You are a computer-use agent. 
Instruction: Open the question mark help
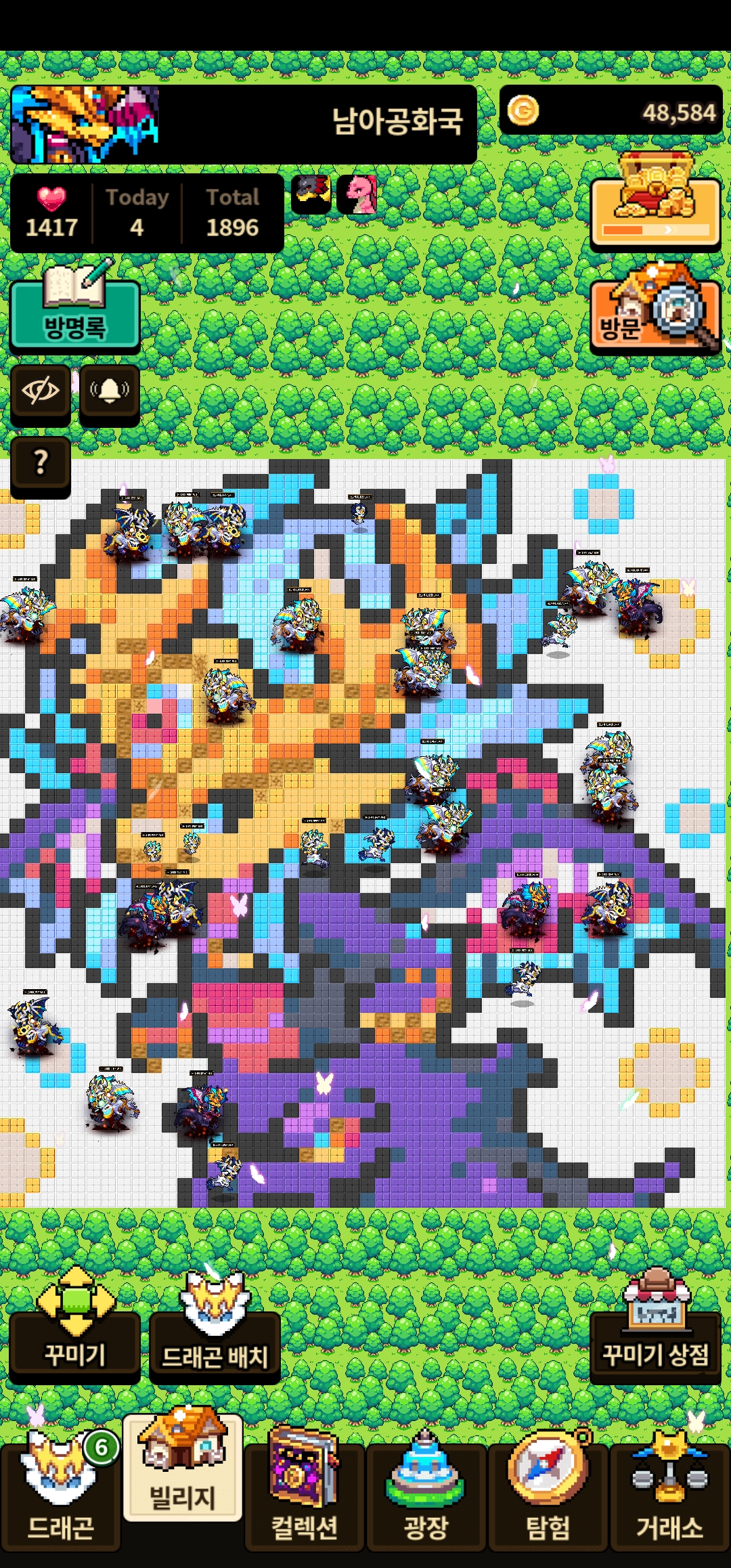coord(41,464)
